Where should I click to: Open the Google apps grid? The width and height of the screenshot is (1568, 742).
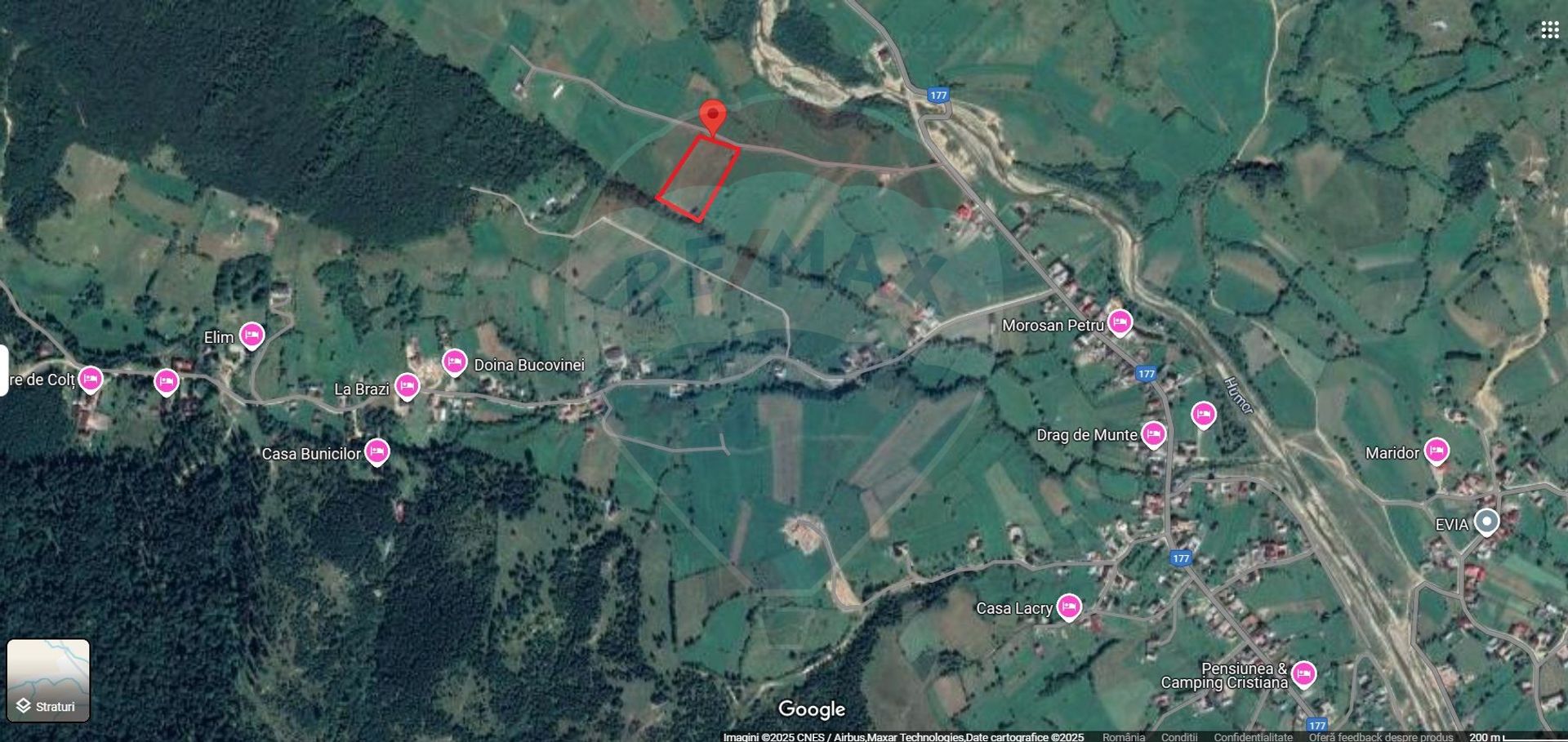1549,30
